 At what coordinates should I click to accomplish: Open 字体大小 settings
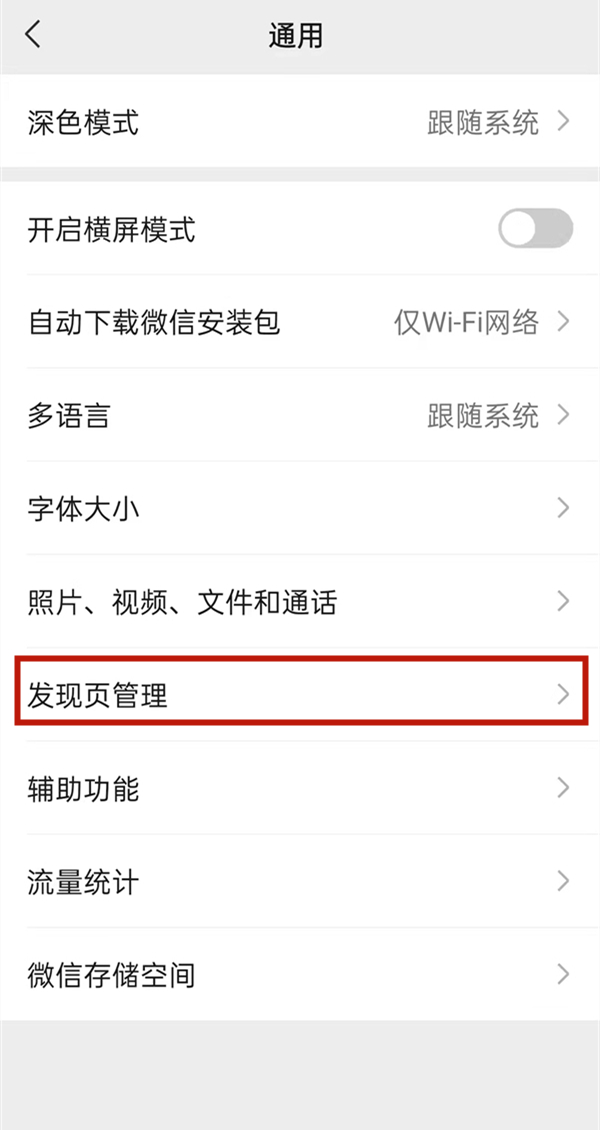(300, 508)
